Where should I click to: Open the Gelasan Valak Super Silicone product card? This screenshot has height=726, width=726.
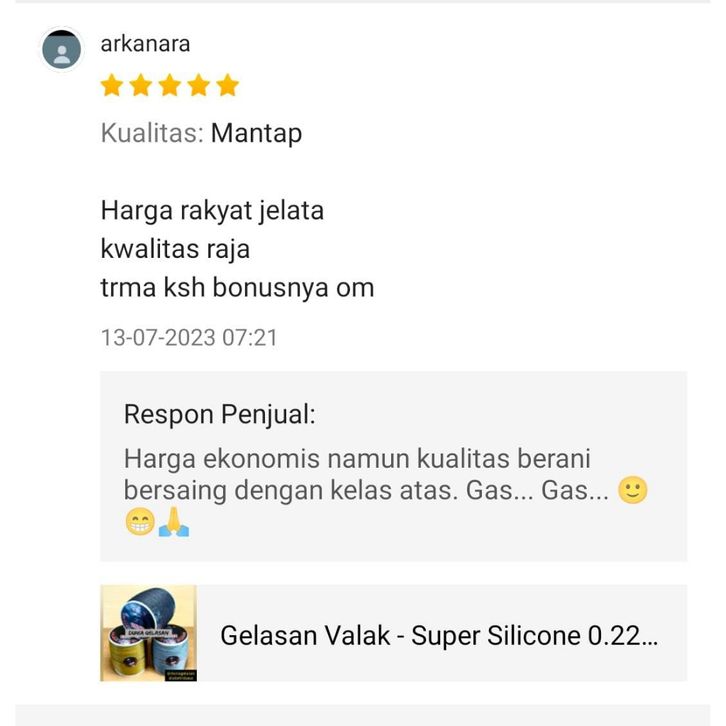[393, 634]
